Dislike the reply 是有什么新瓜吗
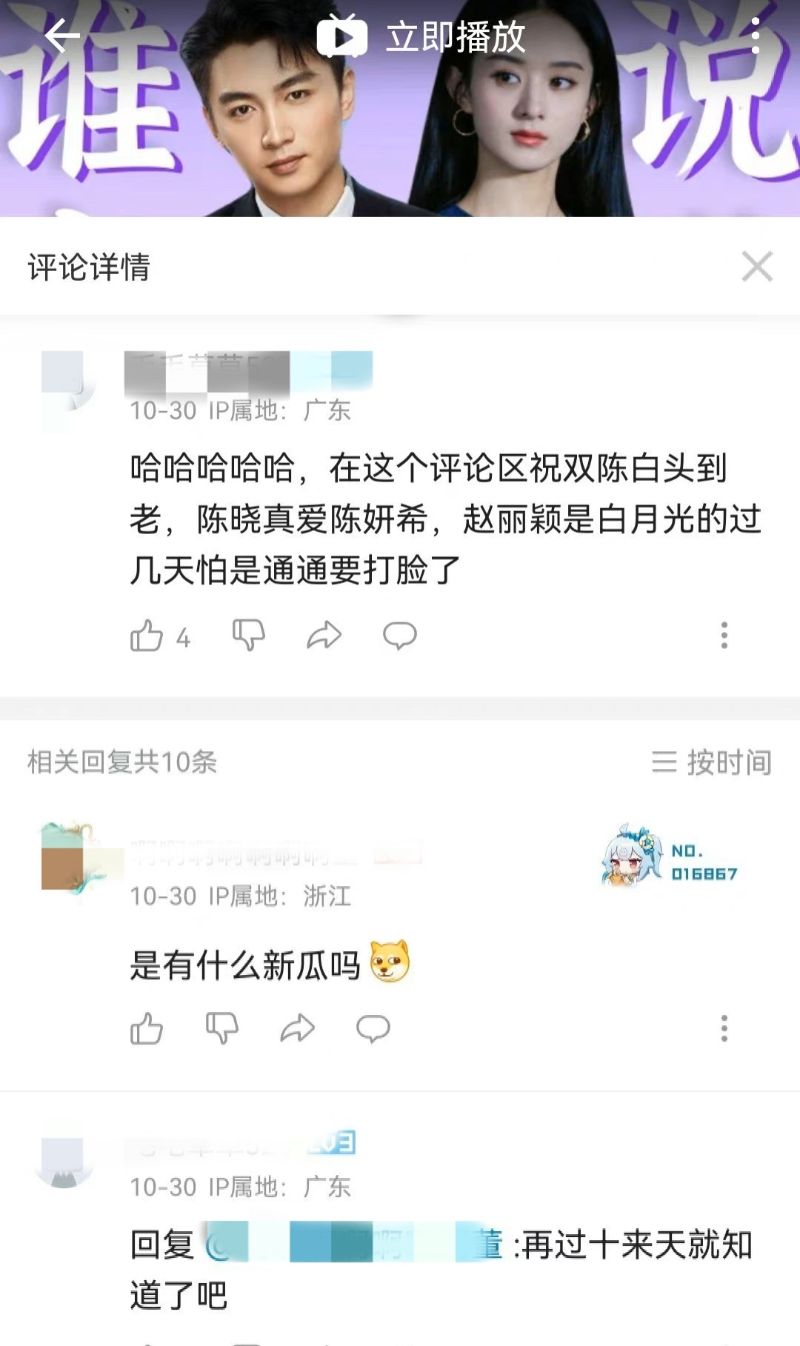 pos(222,1028)
